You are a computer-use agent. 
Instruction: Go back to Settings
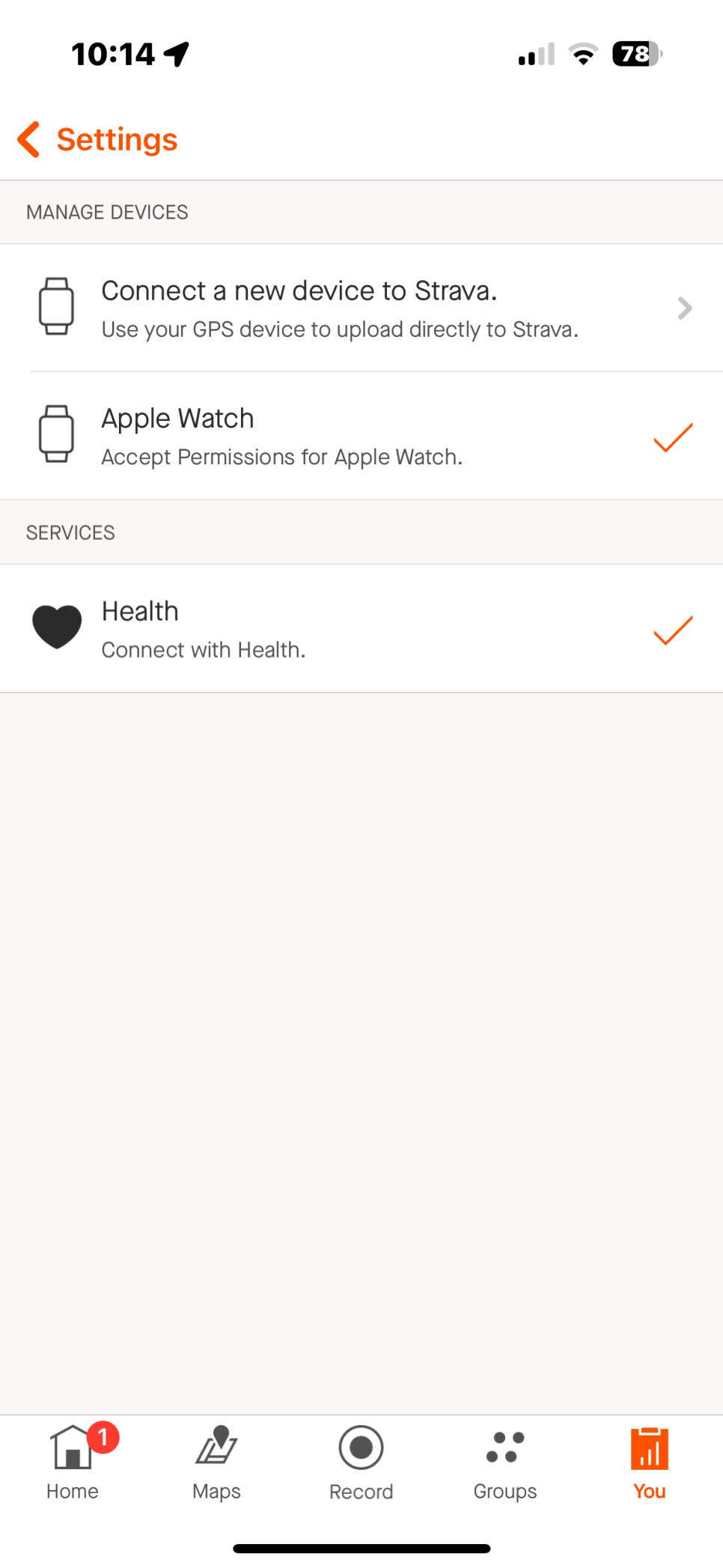pos(97,140)
